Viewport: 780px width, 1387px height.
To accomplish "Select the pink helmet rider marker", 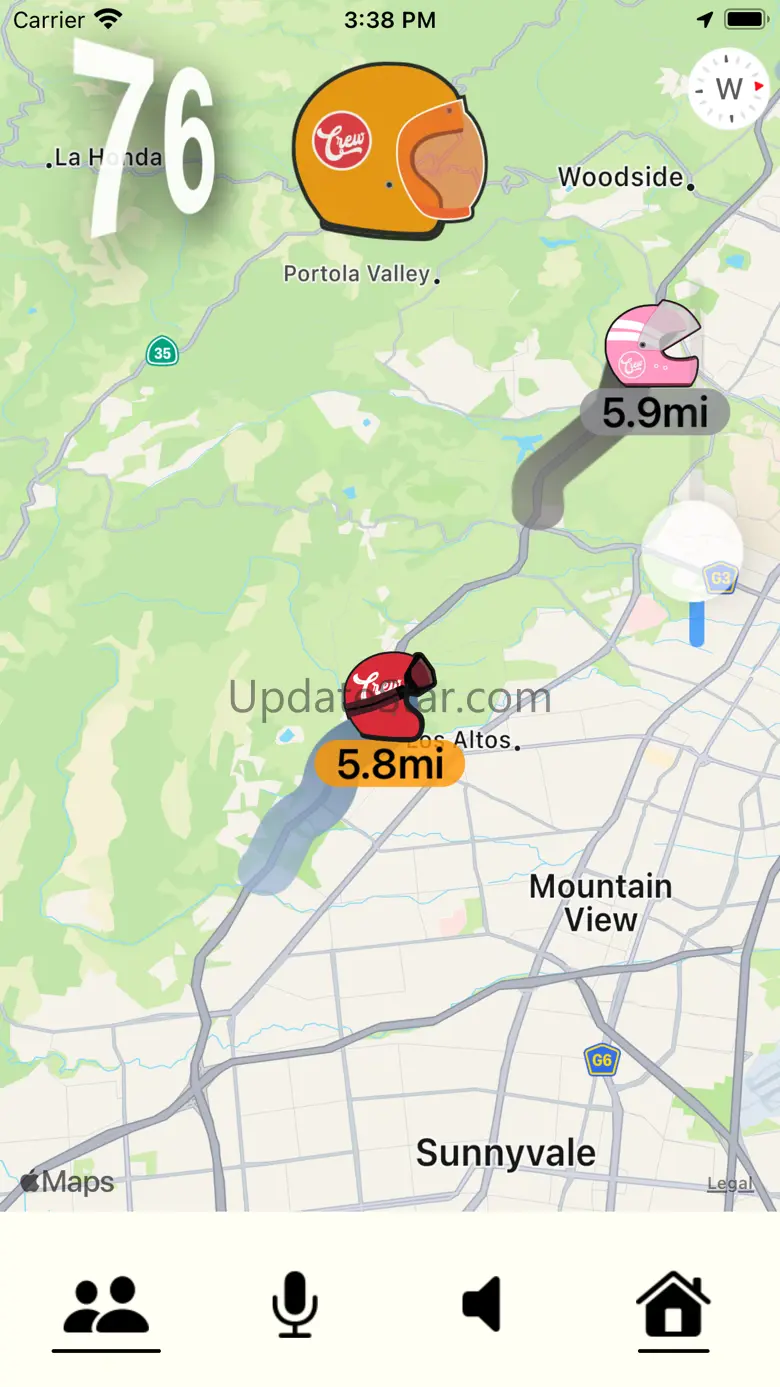I will pyautogui.click(x=653, y=342).
